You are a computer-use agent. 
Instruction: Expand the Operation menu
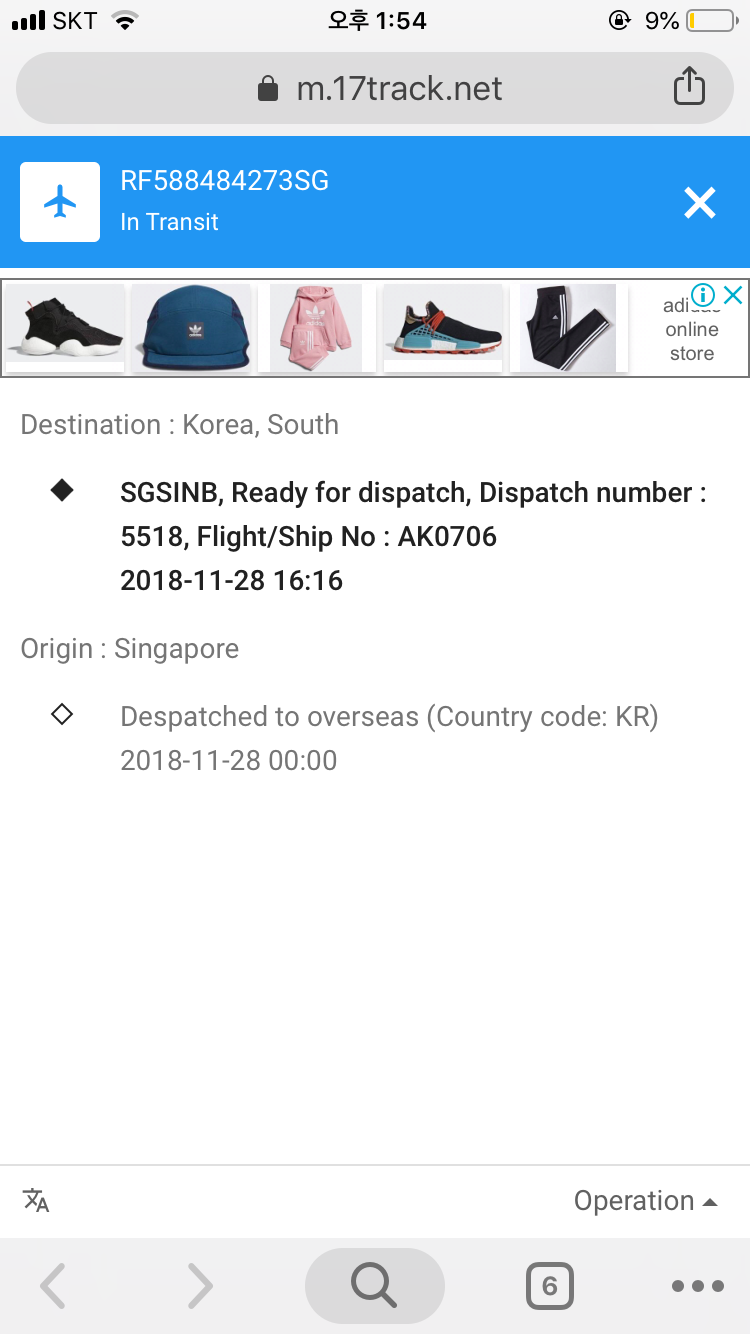(645, 1201)
